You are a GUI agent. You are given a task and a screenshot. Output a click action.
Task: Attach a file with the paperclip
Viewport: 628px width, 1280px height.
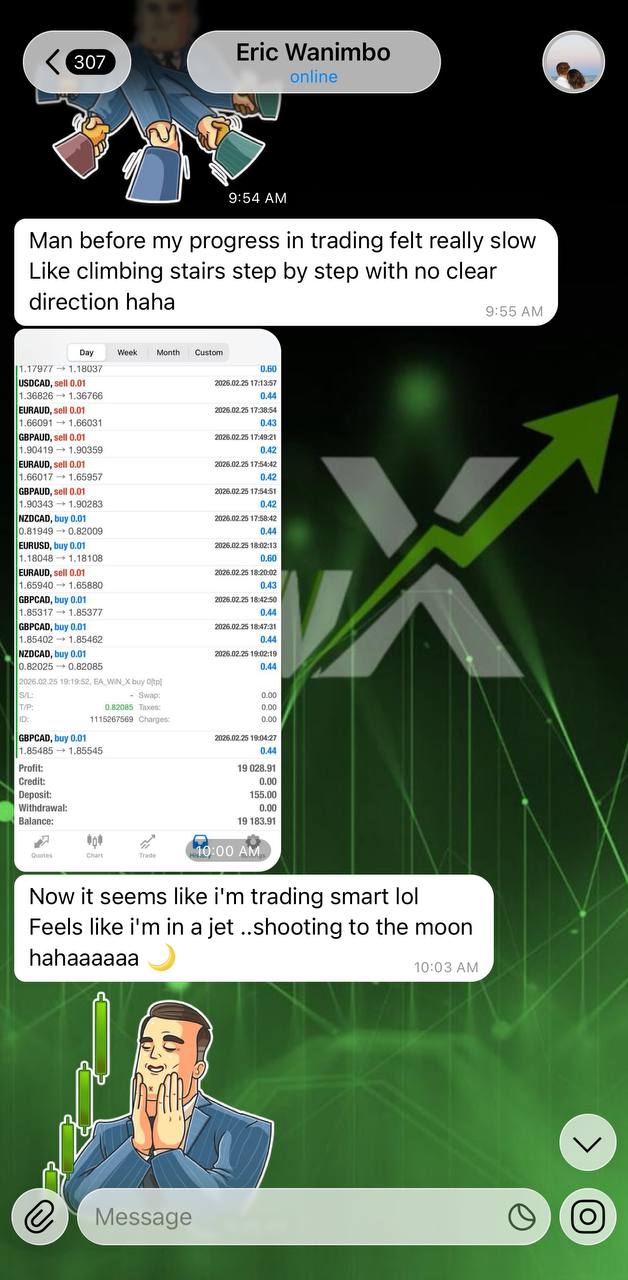39,1217
